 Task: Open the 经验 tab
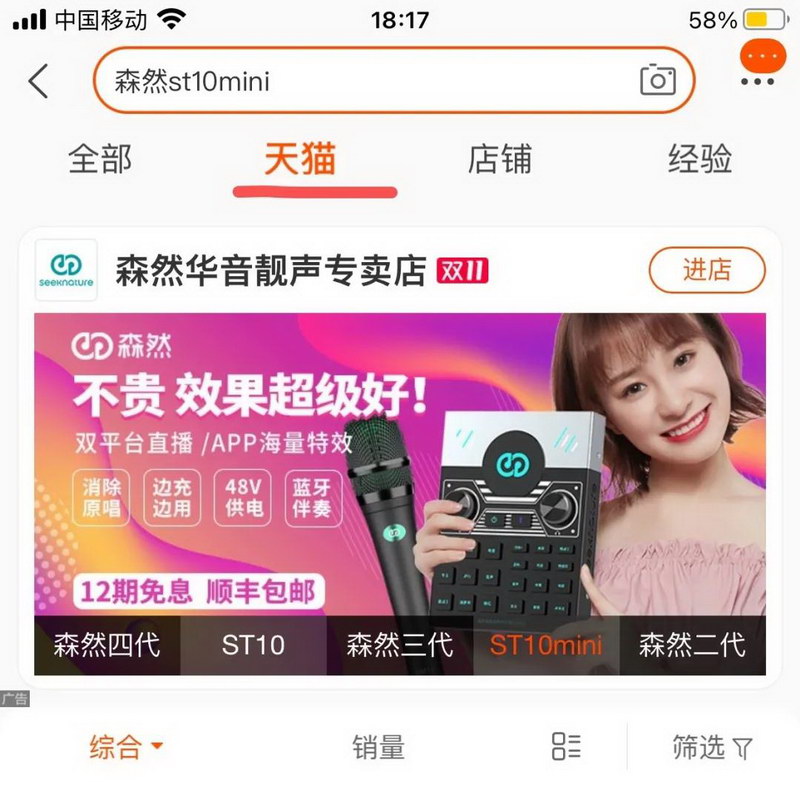tap(700, 160)
